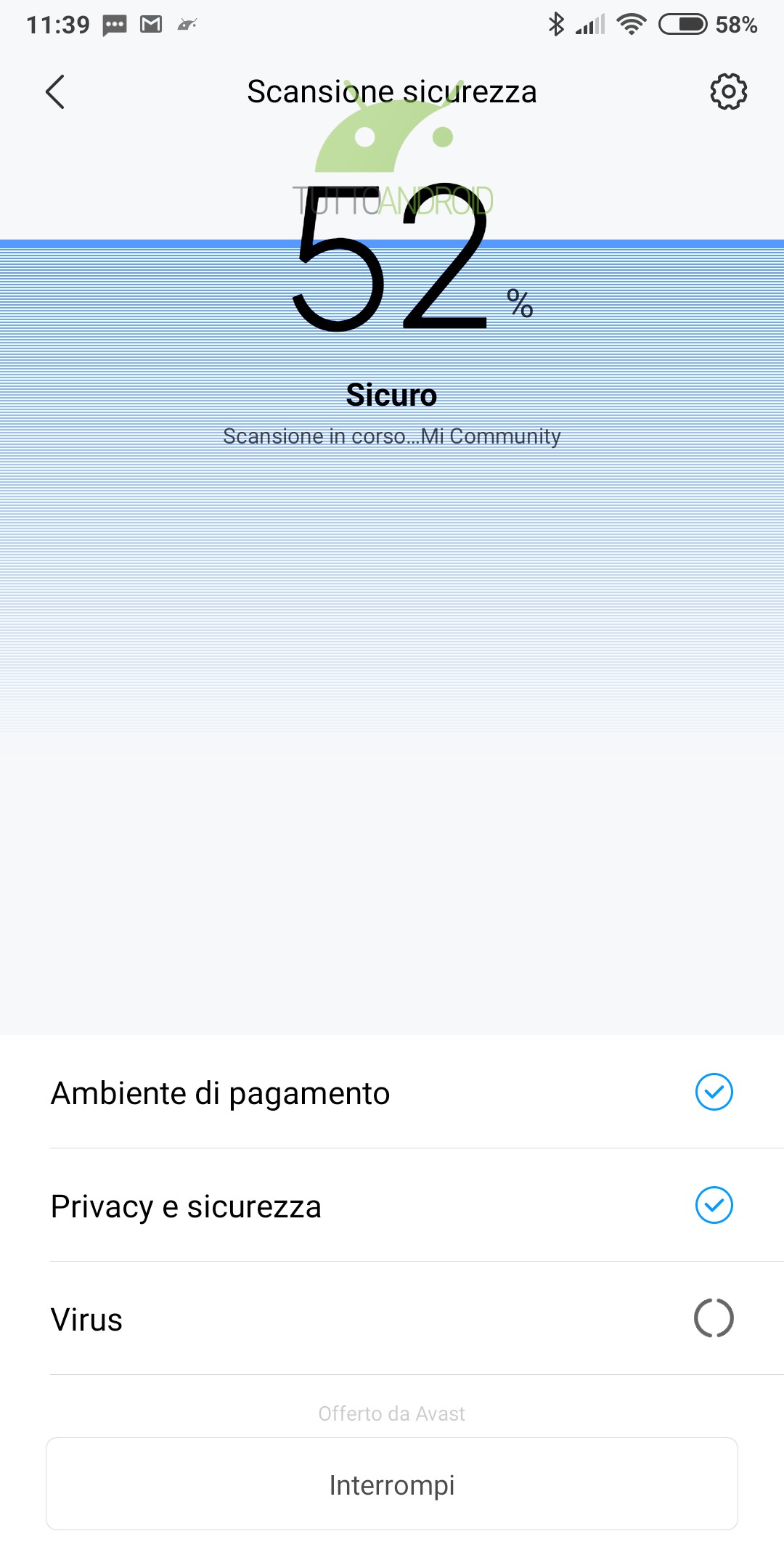Open the Ambiente di pagamento row
Image resolution: width=784 pixels, height=1568 pixels.
tap(392, 1093)
